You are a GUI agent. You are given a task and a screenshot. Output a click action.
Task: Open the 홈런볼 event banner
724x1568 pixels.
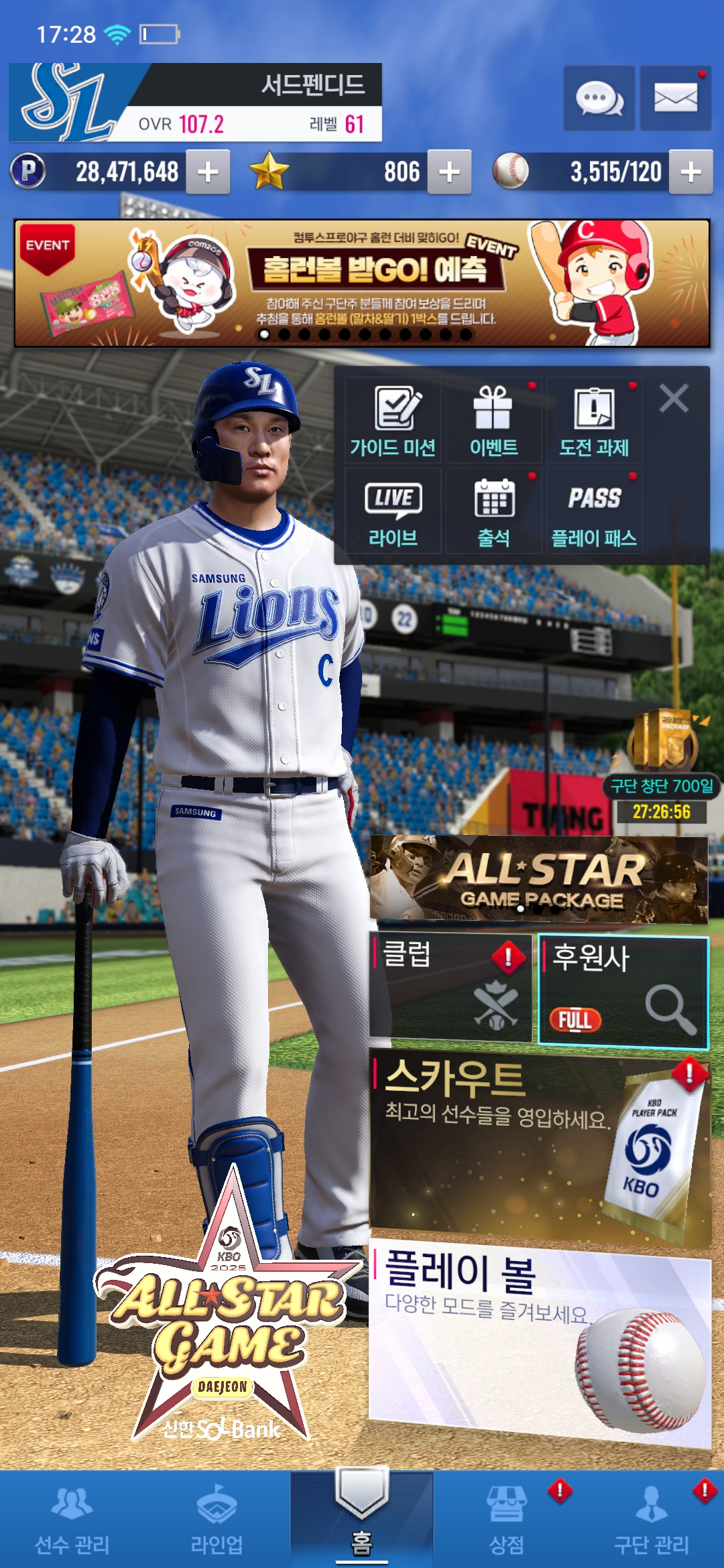(362, 283)
